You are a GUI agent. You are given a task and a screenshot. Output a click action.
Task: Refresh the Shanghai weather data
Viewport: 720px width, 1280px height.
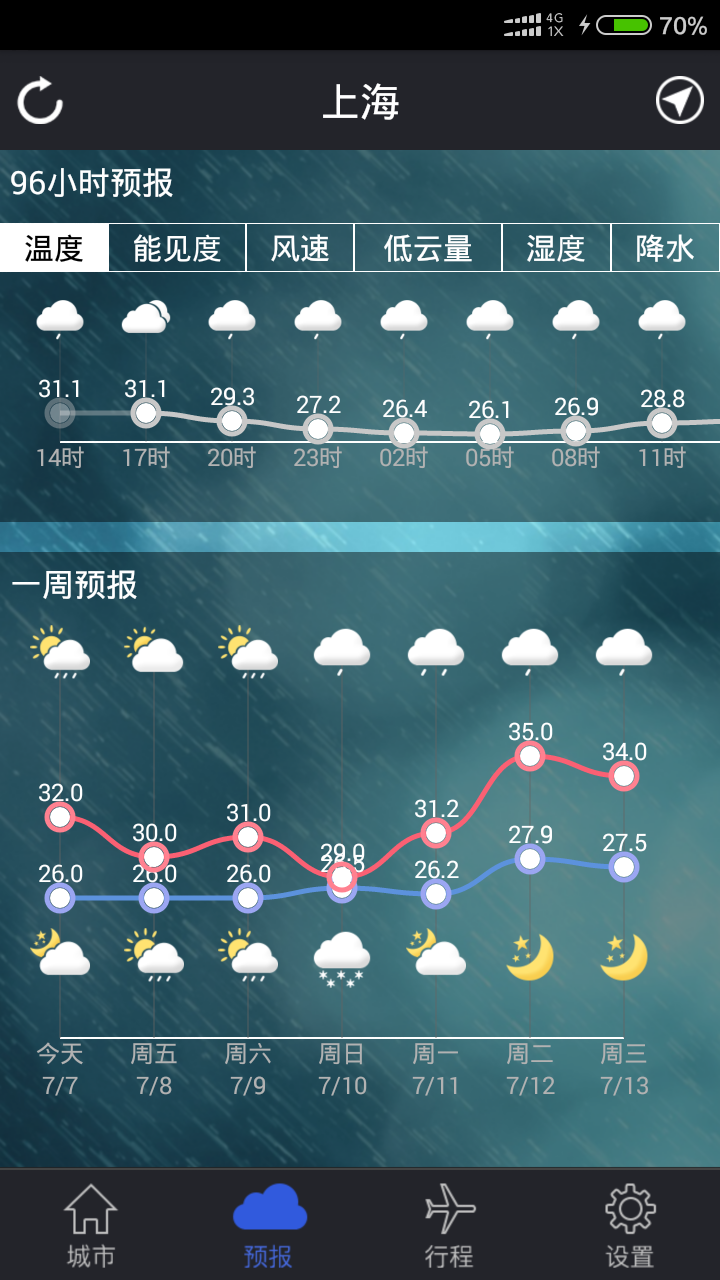(40, 101)
